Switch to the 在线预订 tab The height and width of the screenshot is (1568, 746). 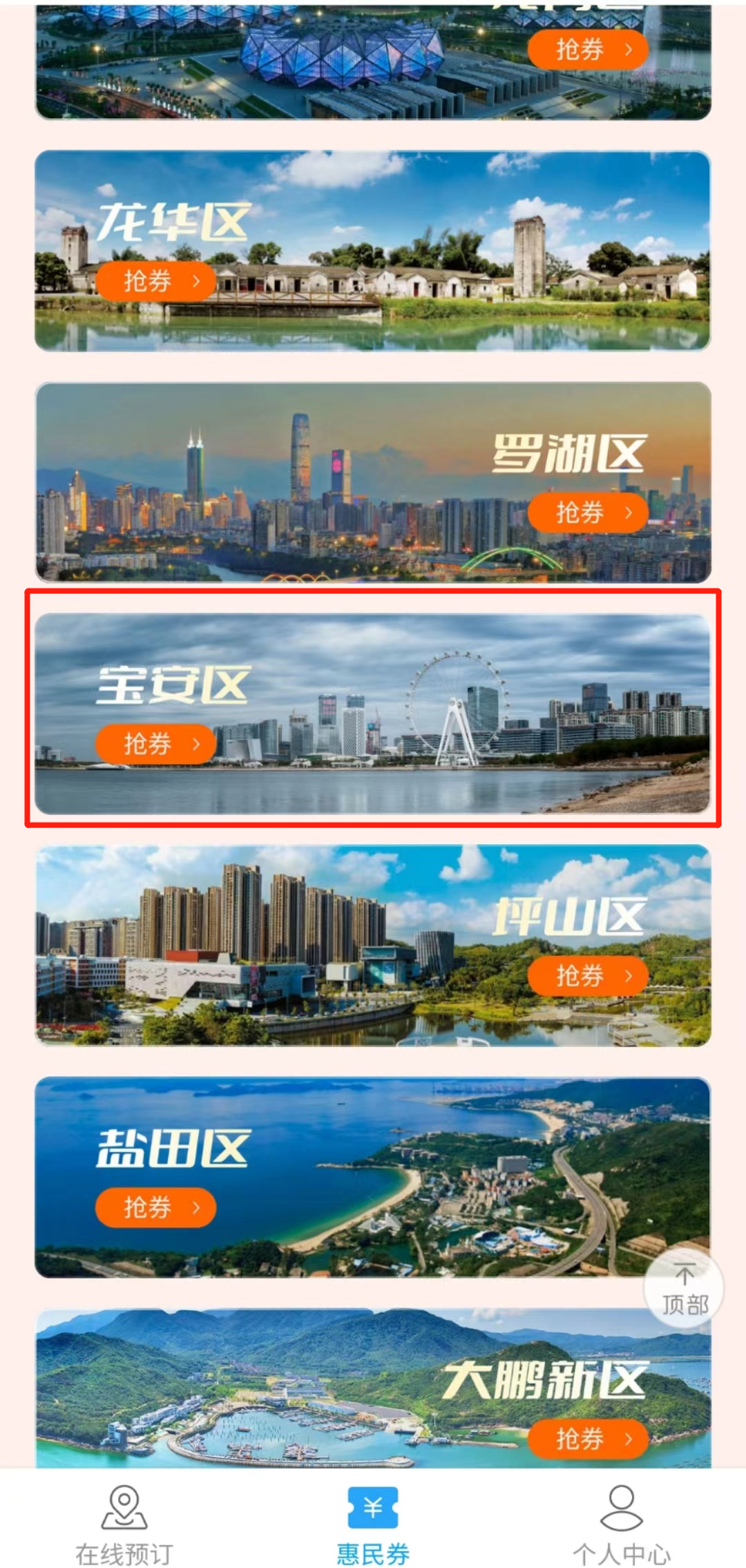[x=124, y=1524]
